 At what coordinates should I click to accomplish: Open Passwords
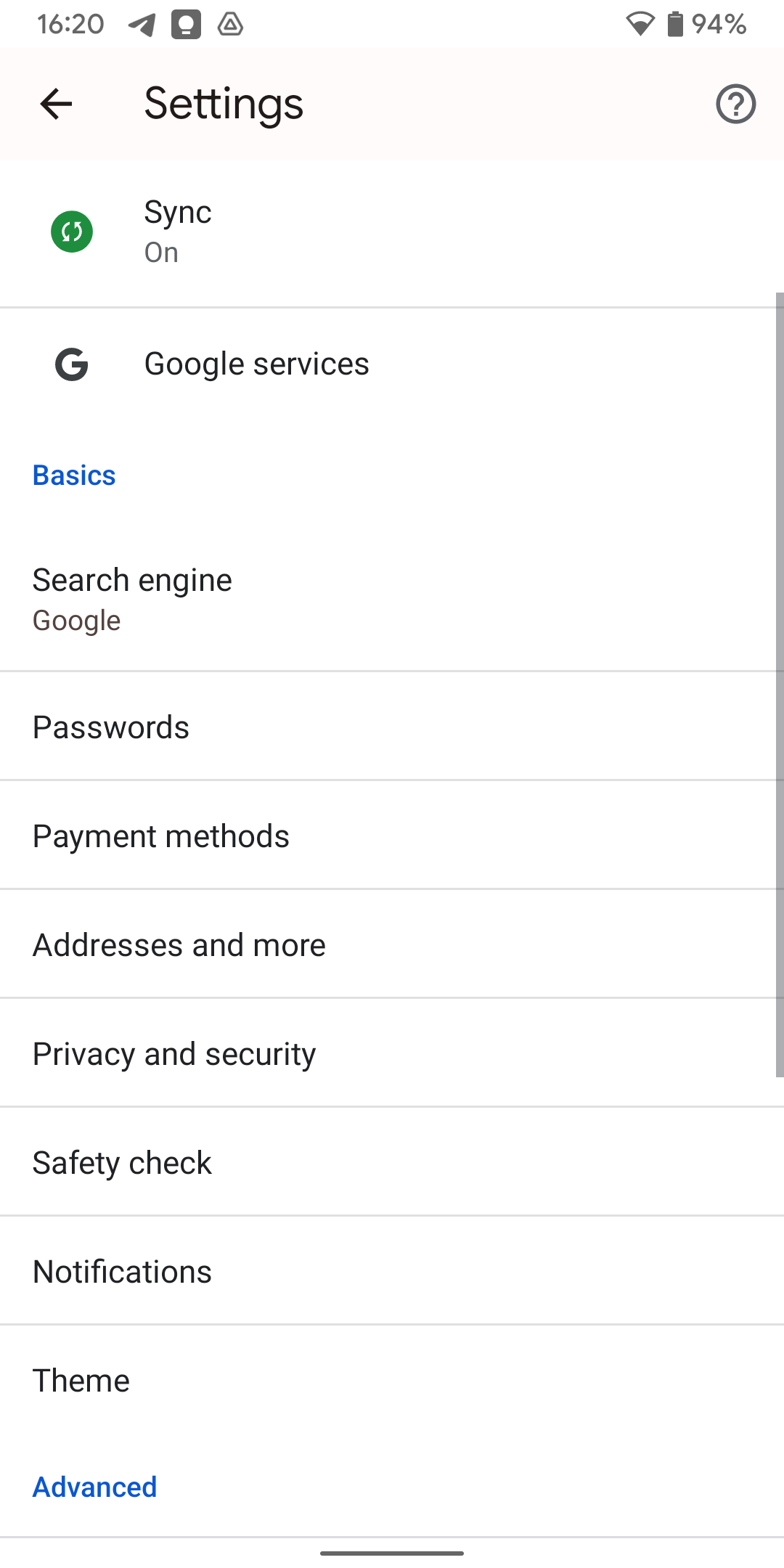pyautogui.click(x=392, y=727)
